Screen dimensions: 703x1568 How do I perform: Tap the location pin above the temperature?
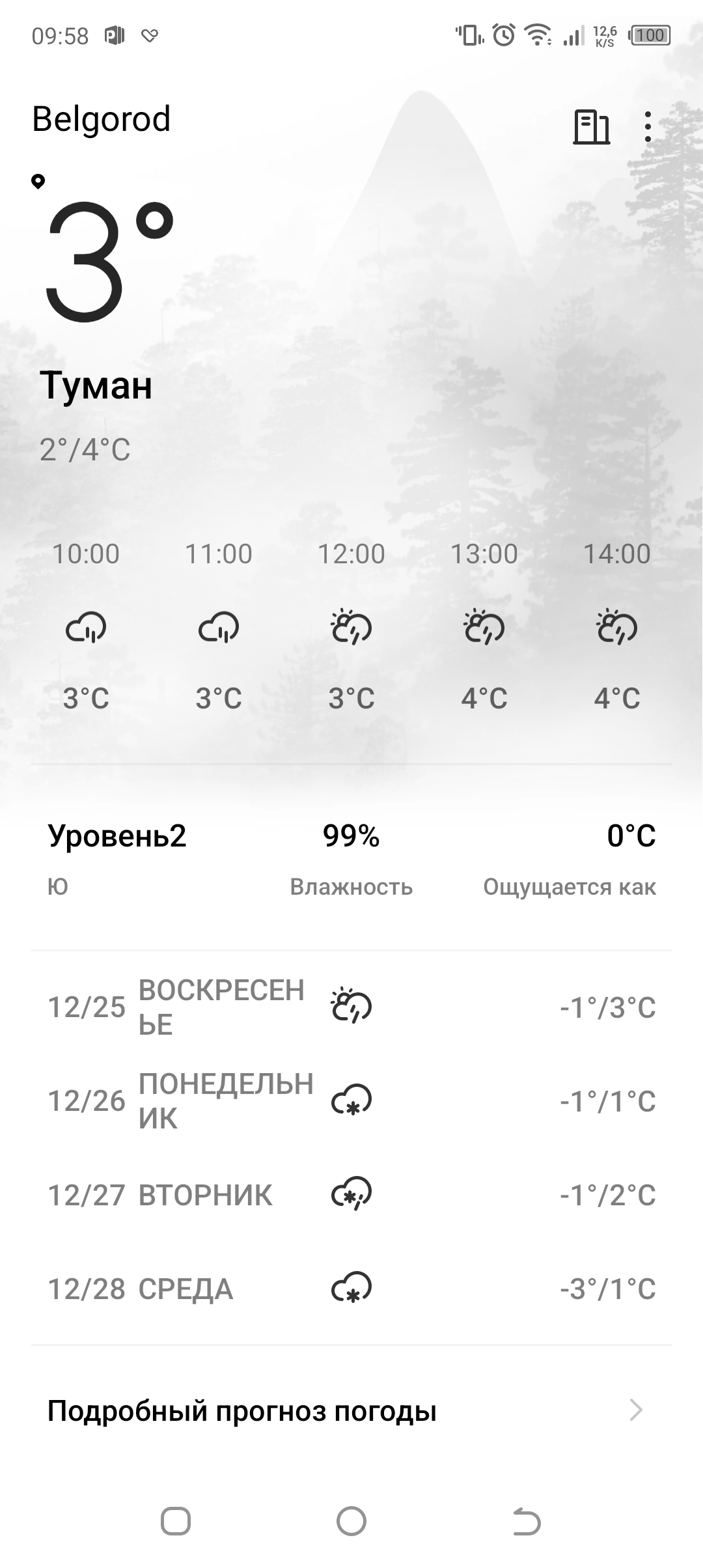click(x=39, y=181)
